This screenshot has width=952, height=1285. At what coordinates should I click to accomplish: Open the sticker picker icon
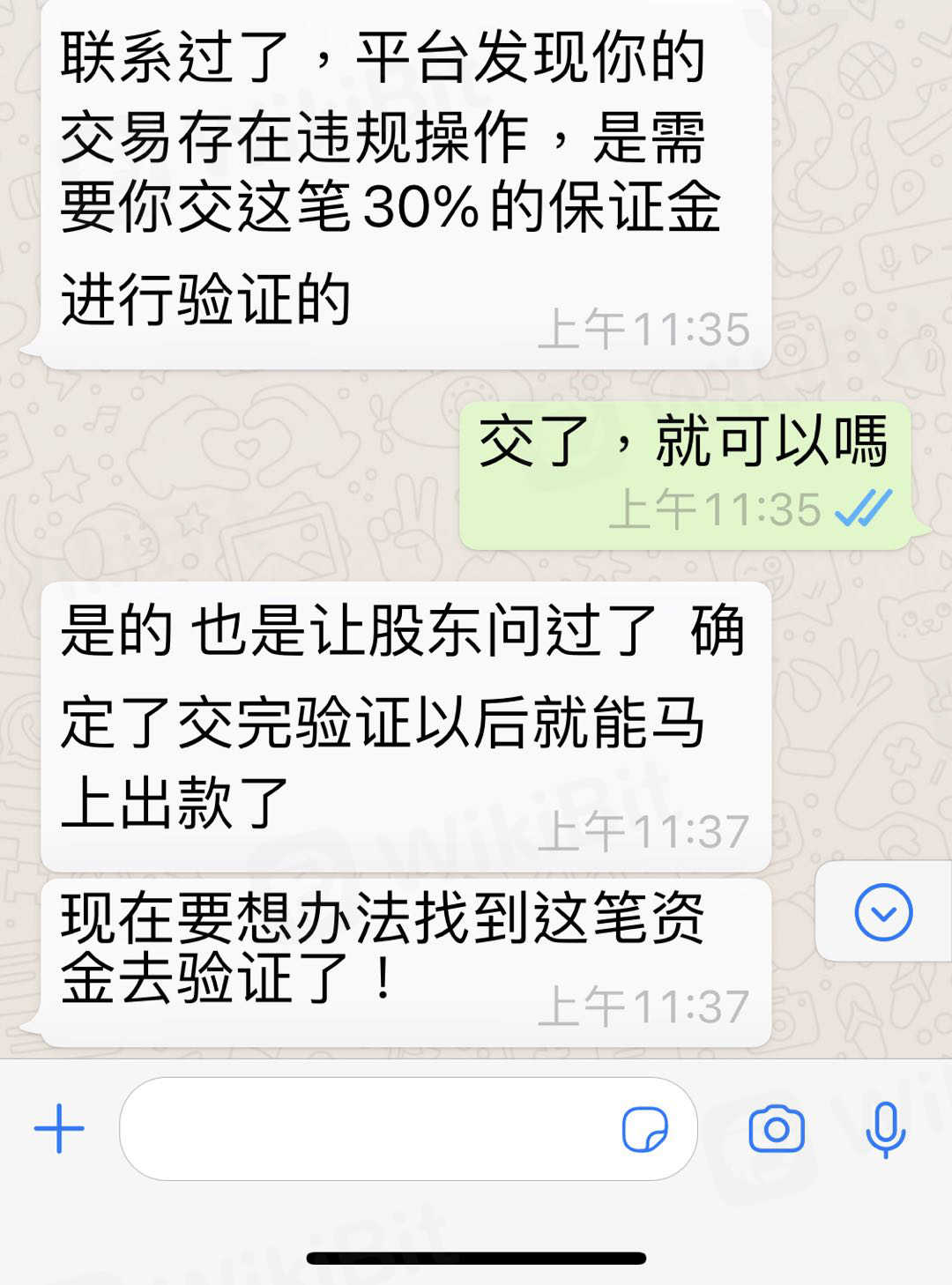644,1129
